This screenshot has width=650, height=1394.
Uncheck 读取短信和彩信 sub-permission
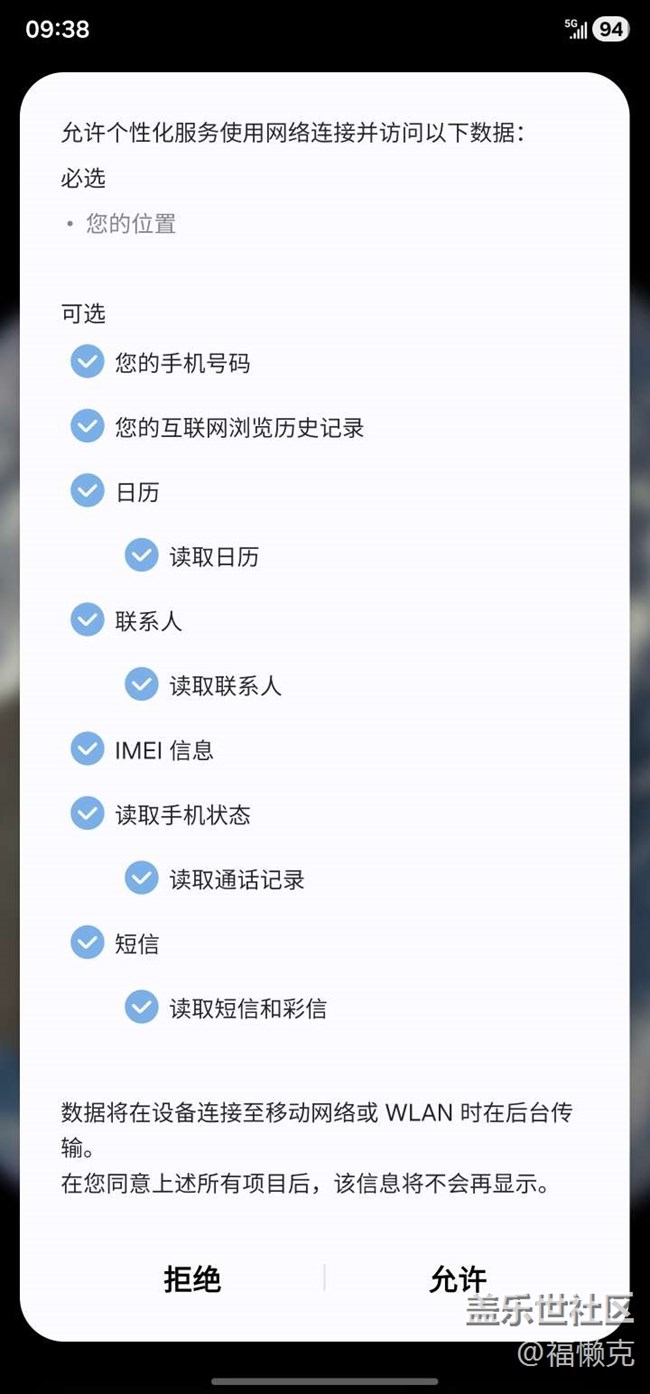coord(141,1008)
